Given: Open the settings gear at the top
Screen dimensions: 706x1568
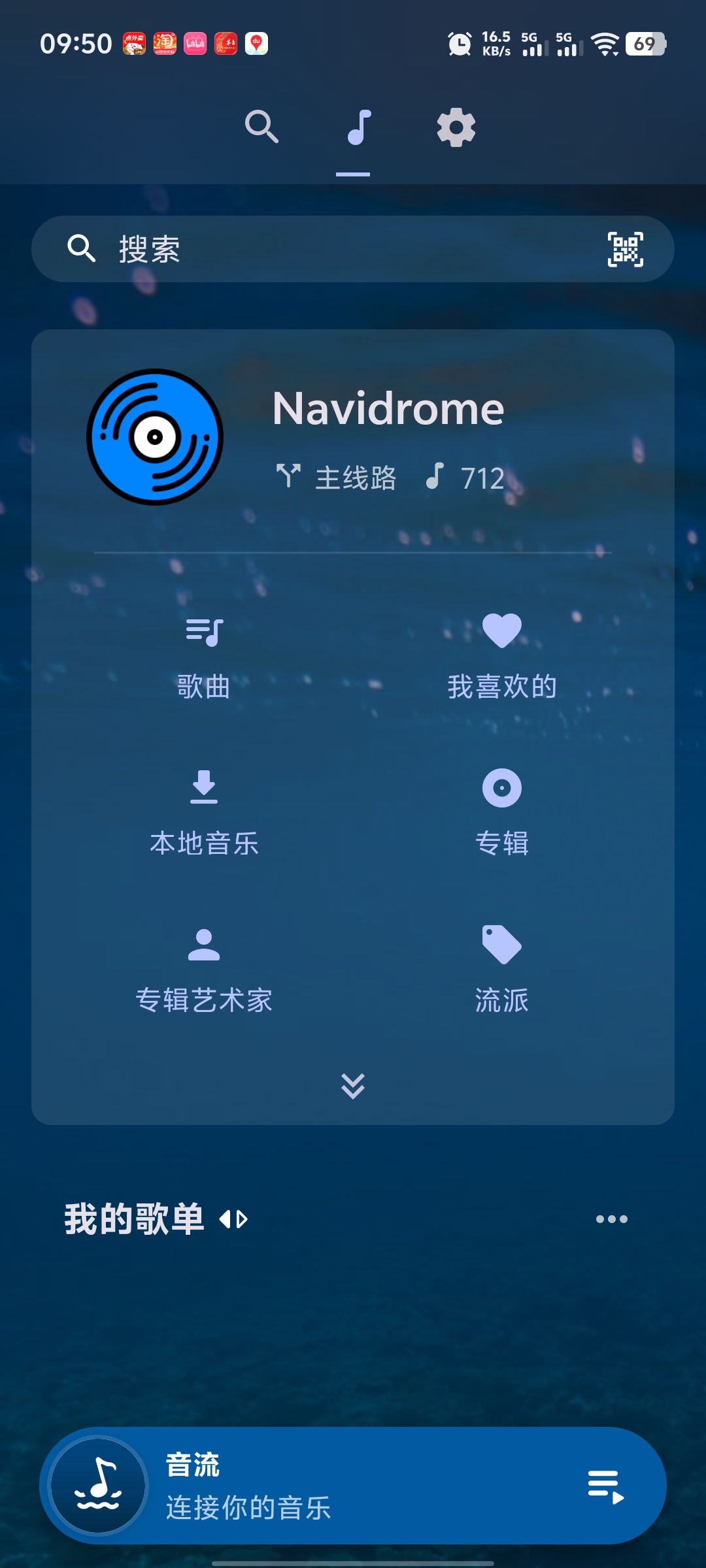Looking at the screenshot, I should [456, 128].
